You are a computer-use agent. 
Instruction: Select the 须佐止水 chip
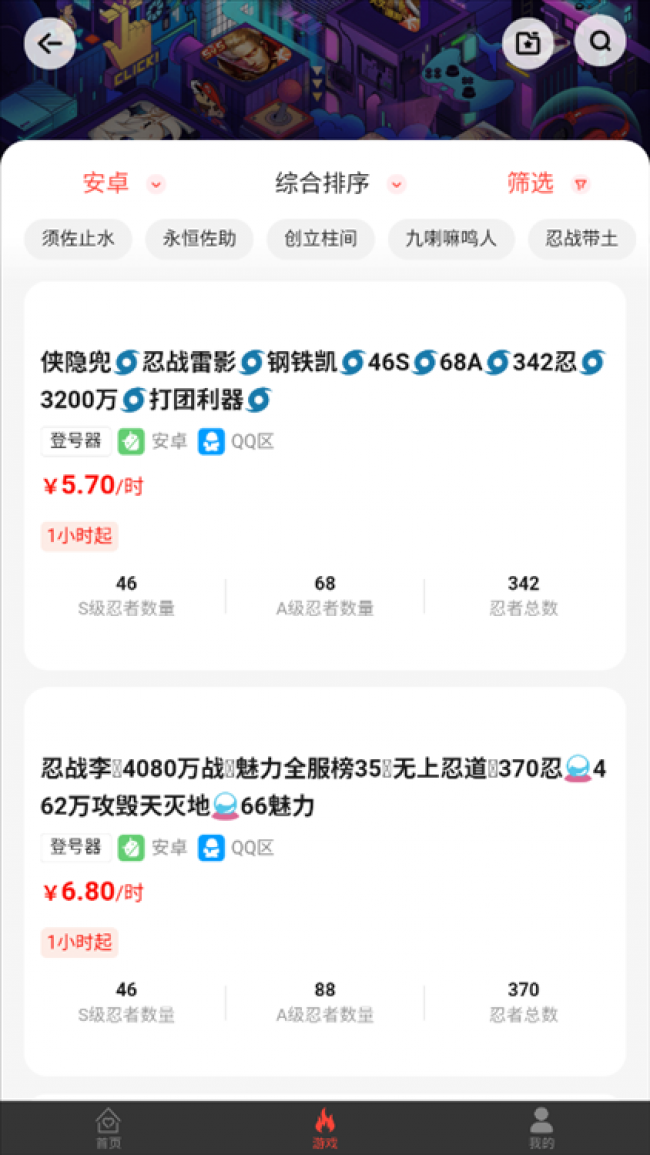78,239
